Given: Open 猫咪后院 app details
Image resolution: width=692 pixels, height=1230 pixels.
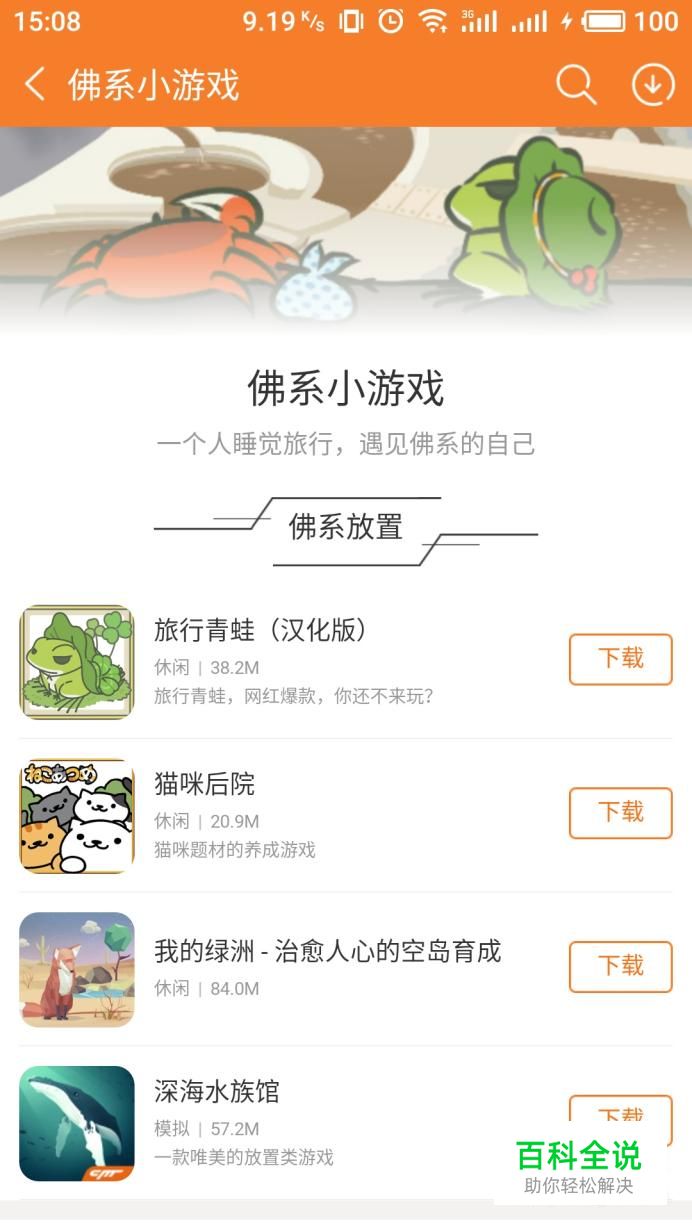Looking at the screenshot, I should 205,785.
